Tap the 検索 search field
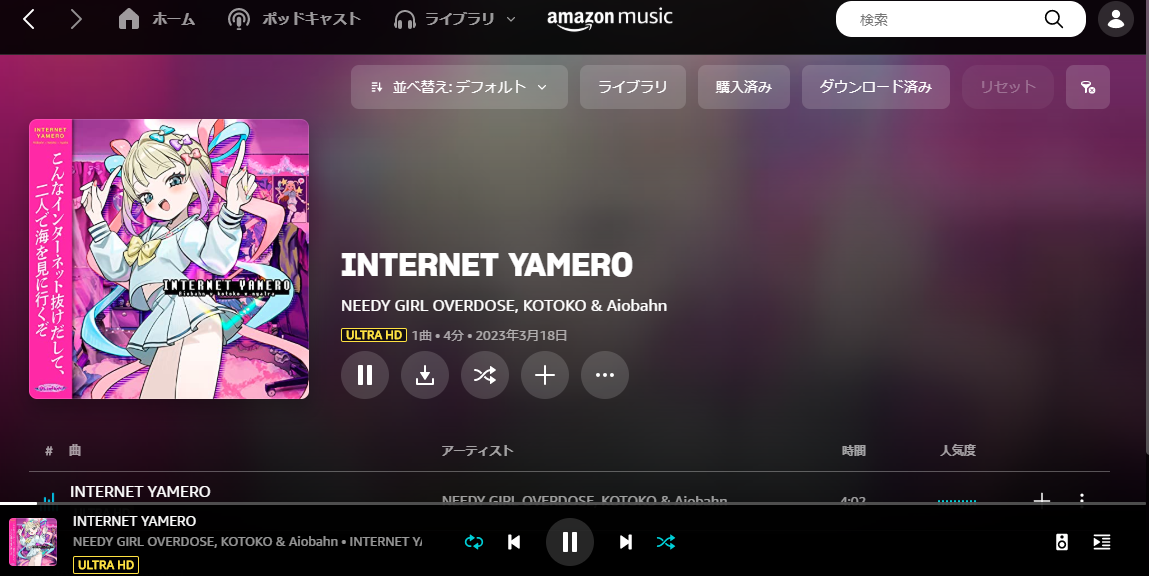This screenshot has height=576, width=1149. tap(945, 19)
